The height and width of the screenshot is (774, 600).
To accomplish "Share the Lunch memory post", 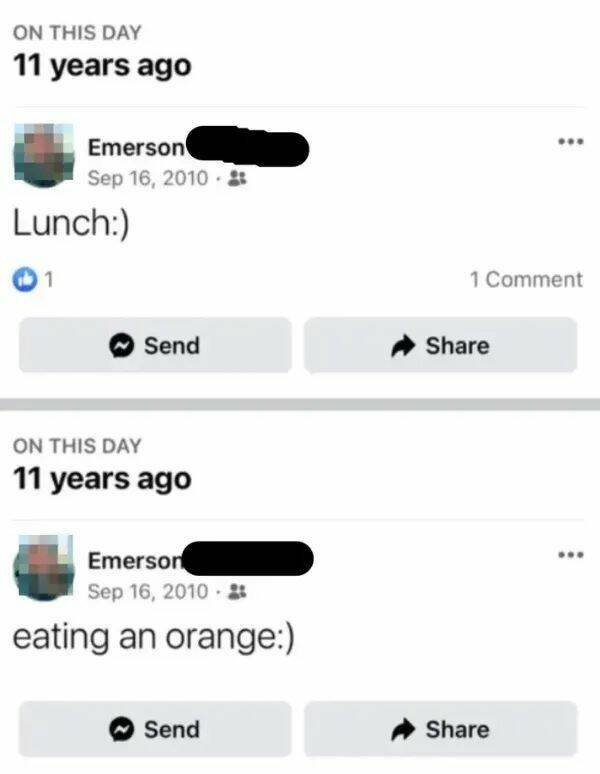I will click(x=440, y=346).
